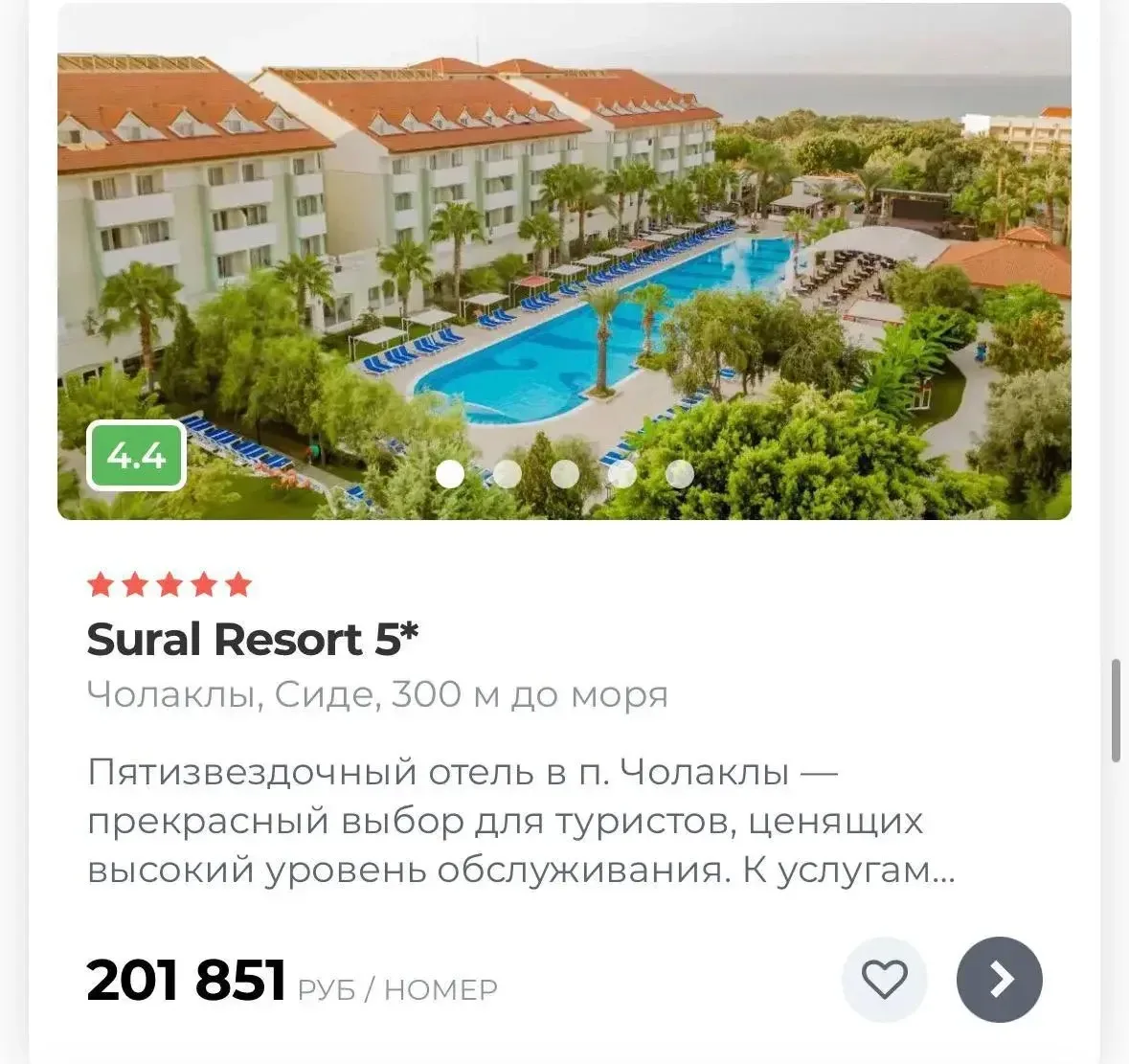Open the Sural Resort hotel photo
1129x1064 pixels.
click(x=564, y=259)
